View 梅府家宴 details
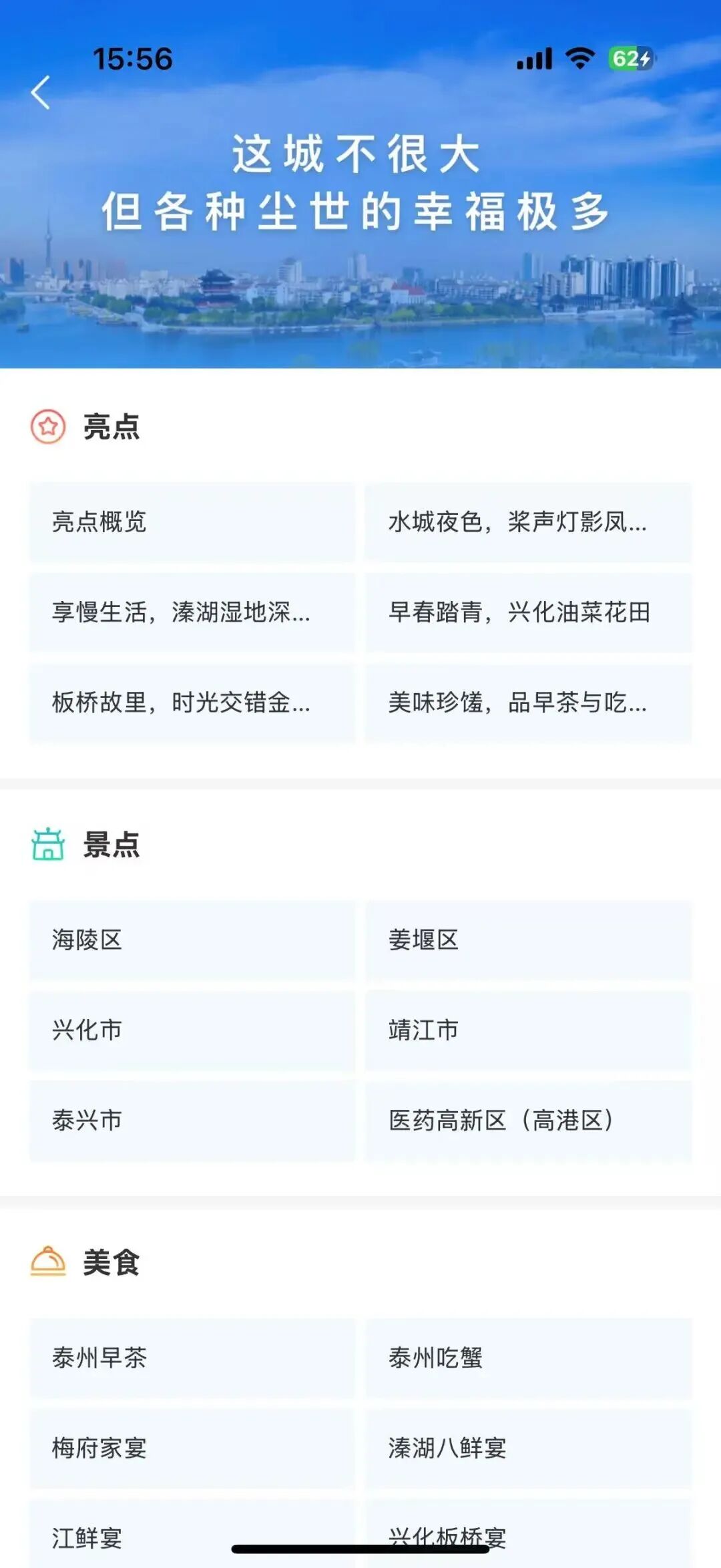 (192, 1448)
